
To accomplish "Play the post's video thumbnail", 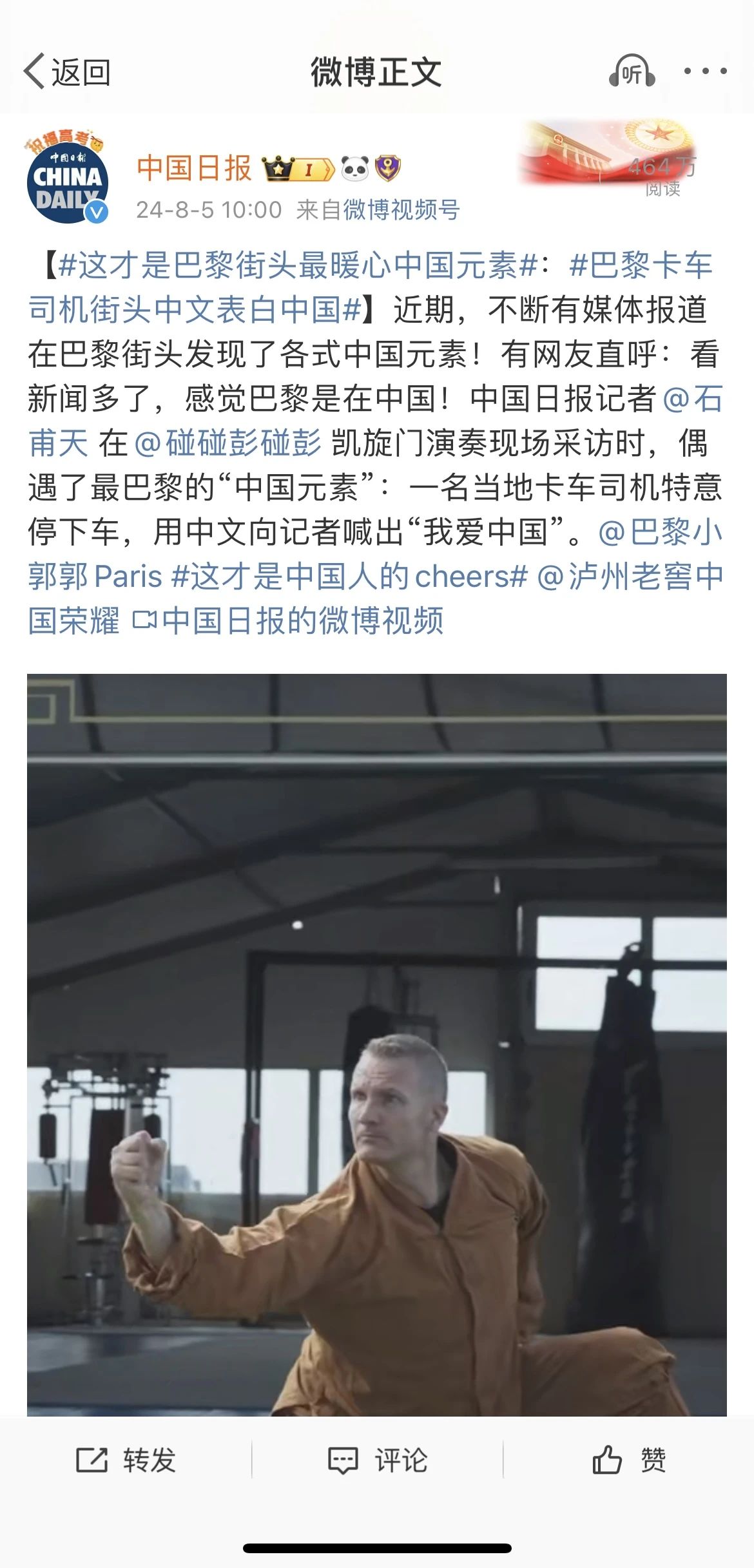I will pyautogui.click(x=377, y=1045).
